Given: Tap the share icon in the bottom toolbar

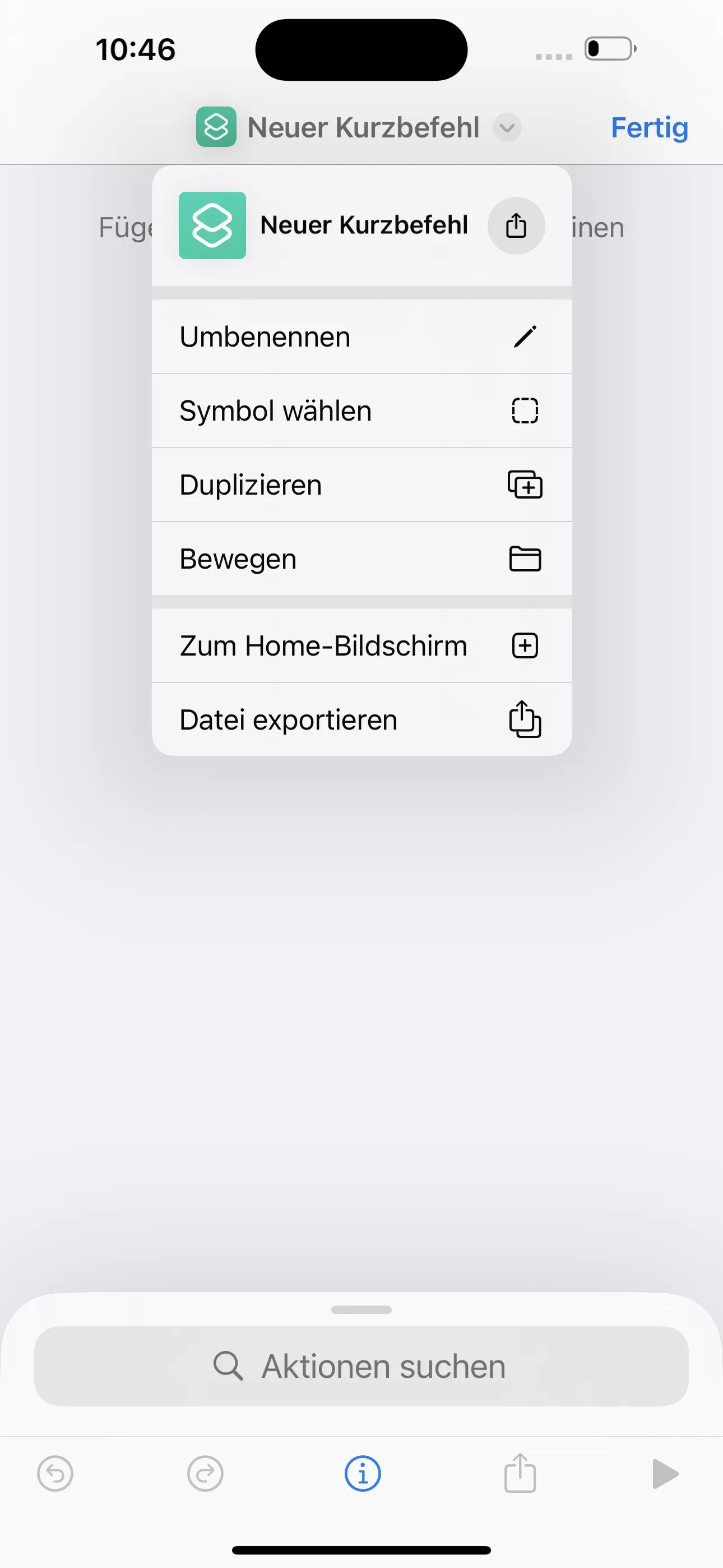Looking at the screenshot, I should tap(519, 1474).
